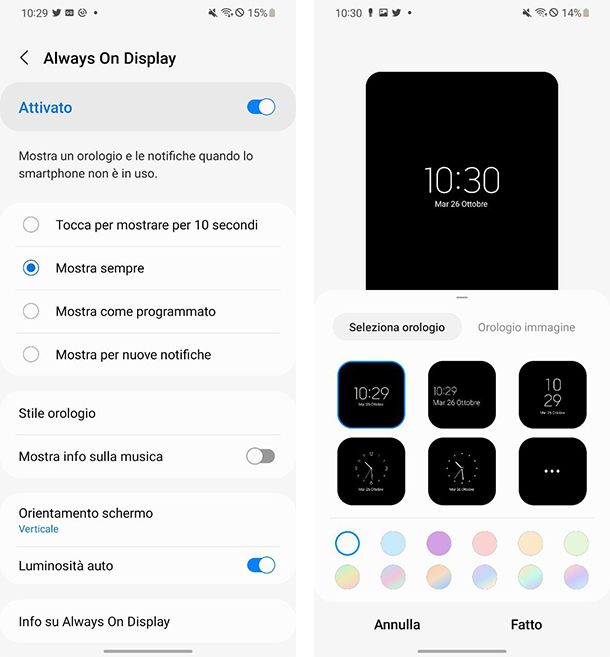This screenshot has width=610, height=657.
Task: Show more clock styles via three dots
Action: (552, 471)
